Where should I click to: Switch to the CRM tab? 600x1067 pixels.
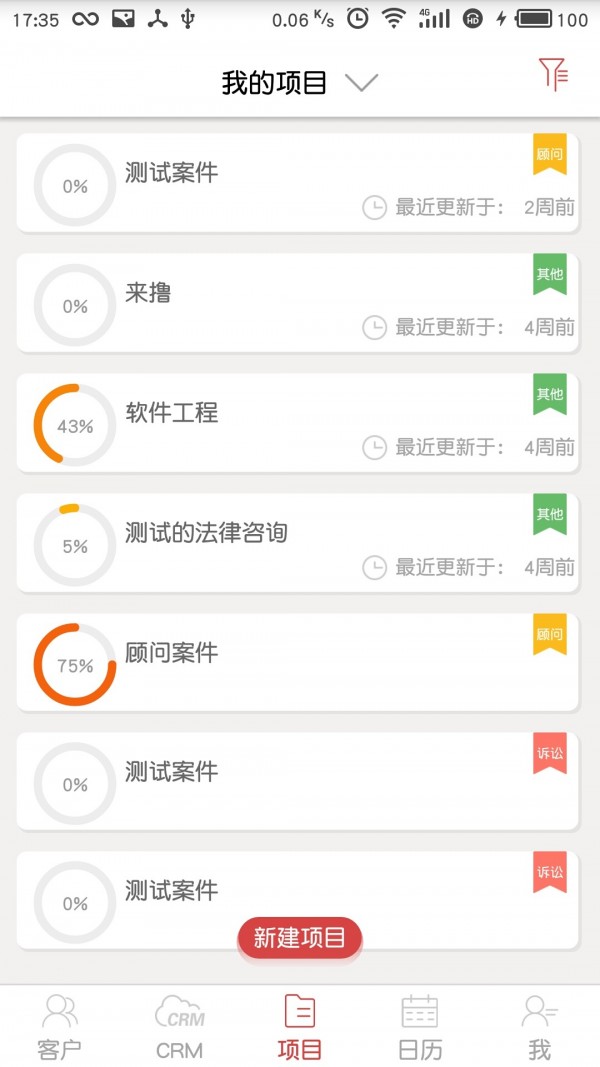180,1026
